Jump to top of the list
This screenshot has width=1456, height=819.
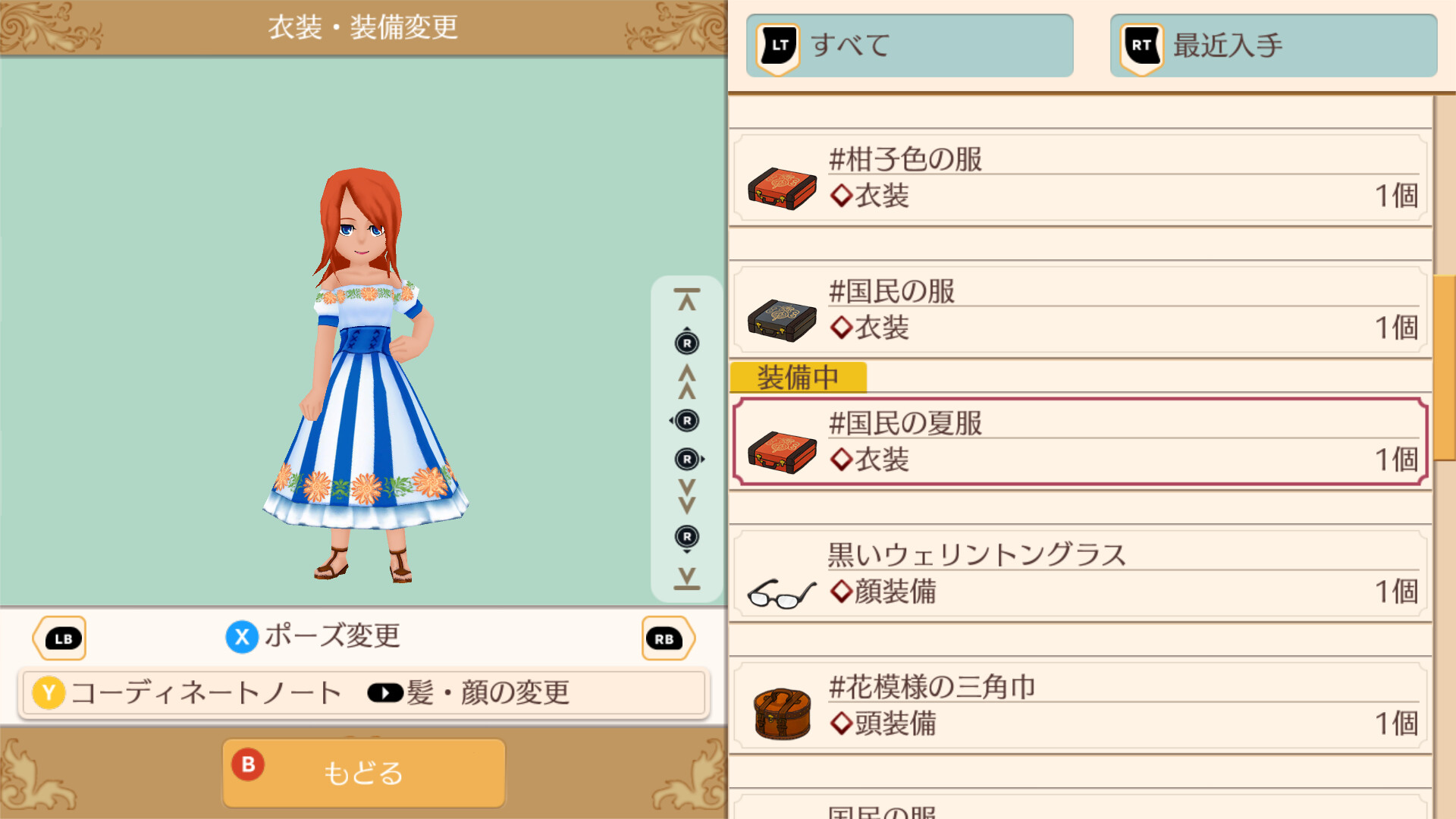coord(687,300)
